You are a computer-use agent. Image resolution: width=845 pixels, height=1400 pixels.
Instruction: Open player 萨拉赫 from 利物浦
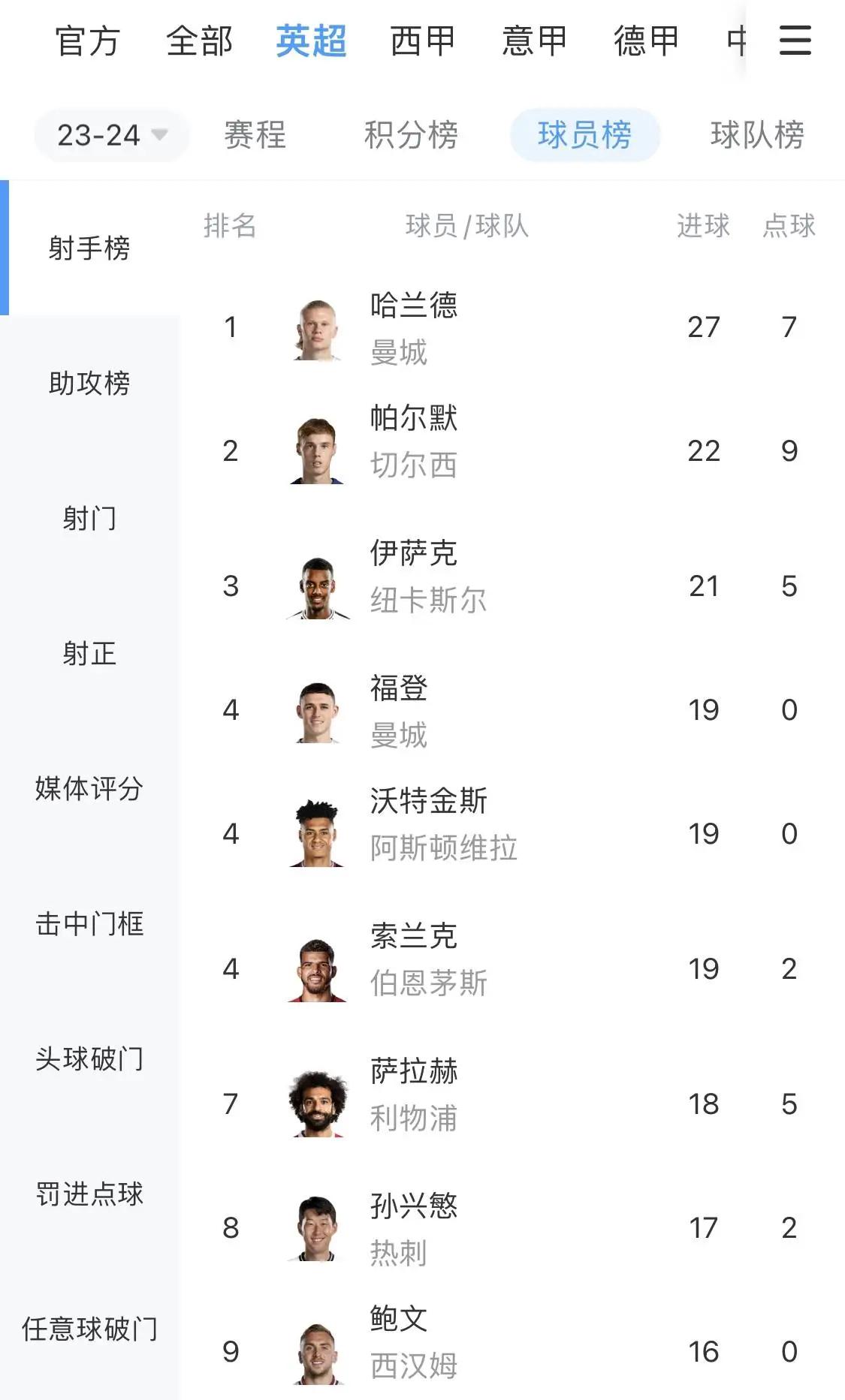click(512, 1103)
